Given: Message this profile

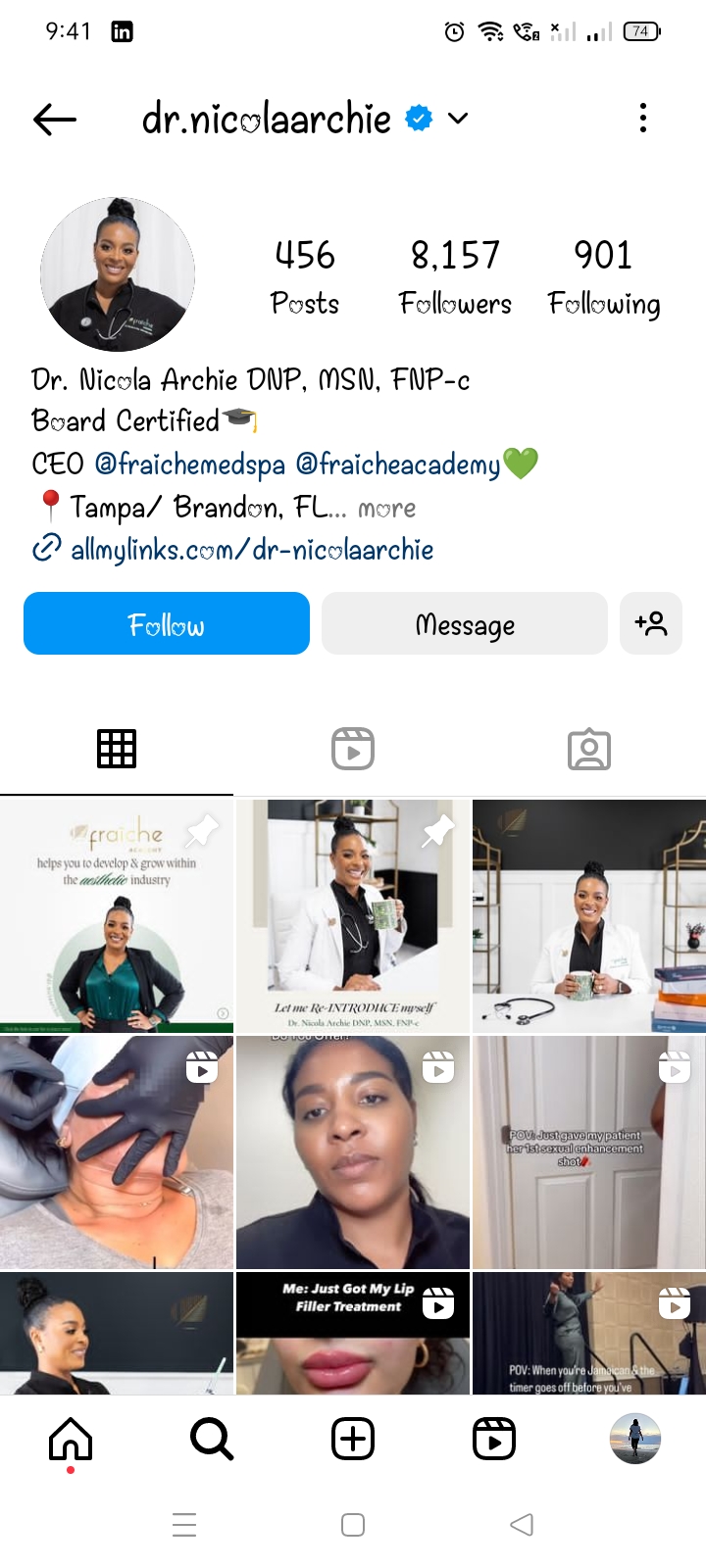Looking at the screenshot, I should 465,624.
